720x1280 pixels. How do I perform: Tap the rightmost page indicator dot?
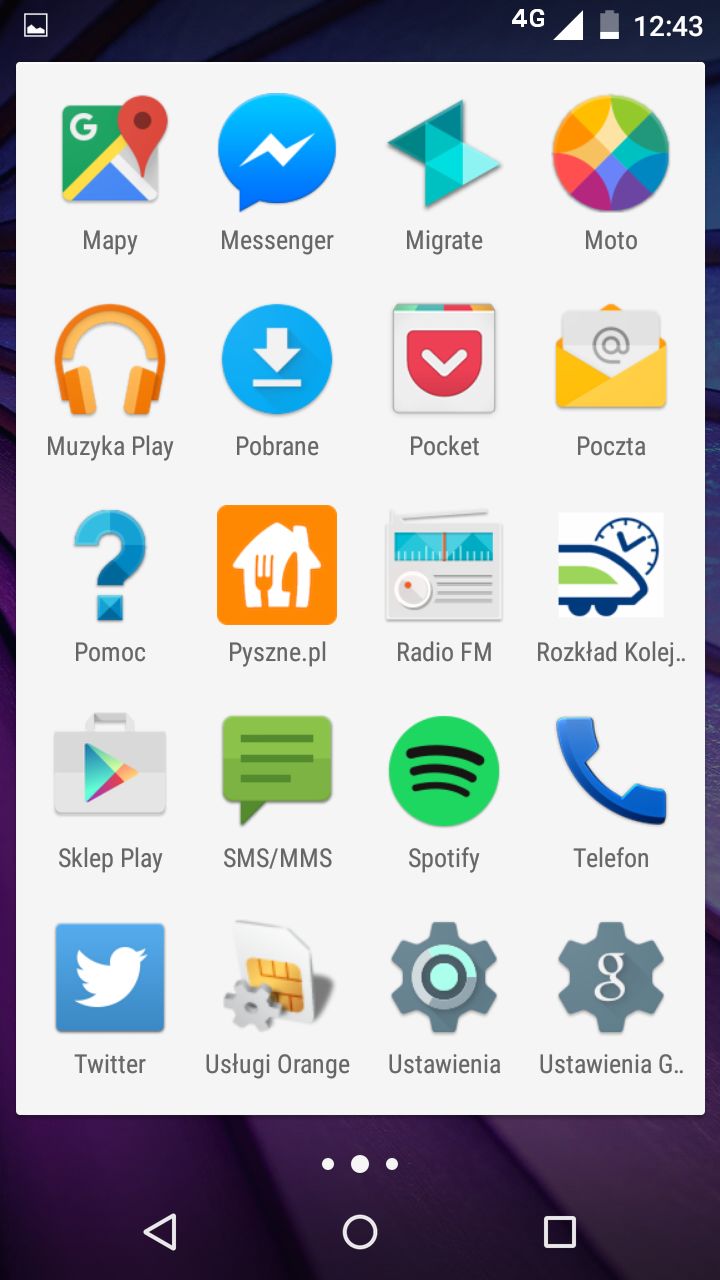point(391,1163)
